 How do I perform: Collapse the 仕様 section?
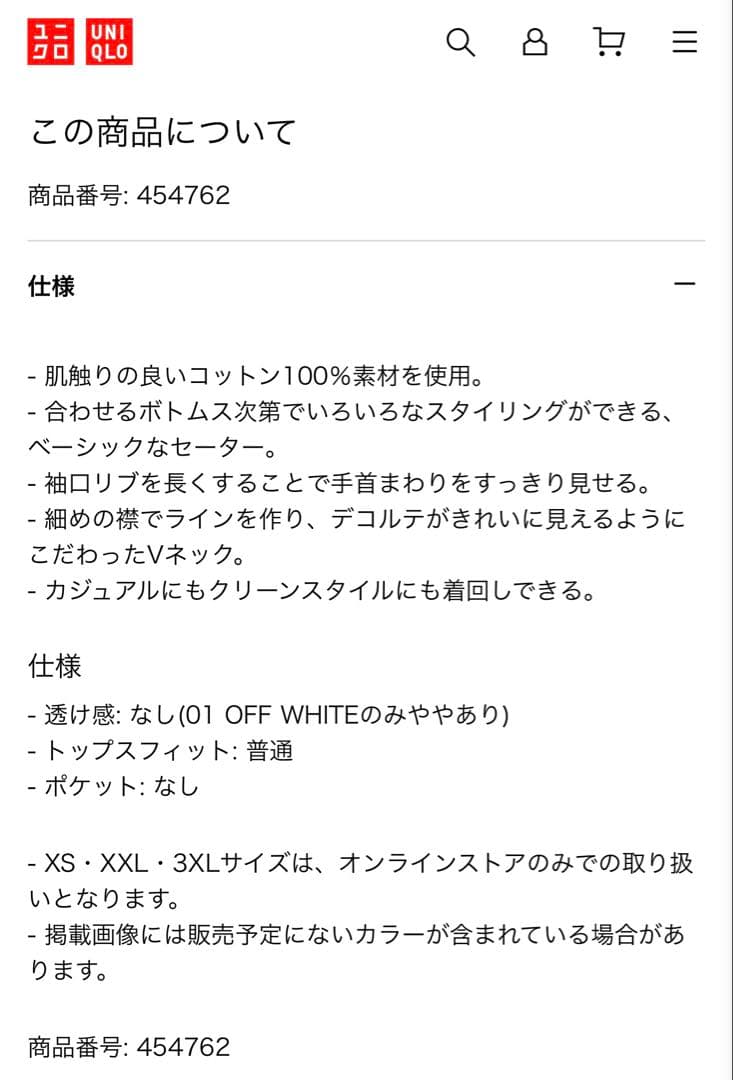[x=366, y=284]
